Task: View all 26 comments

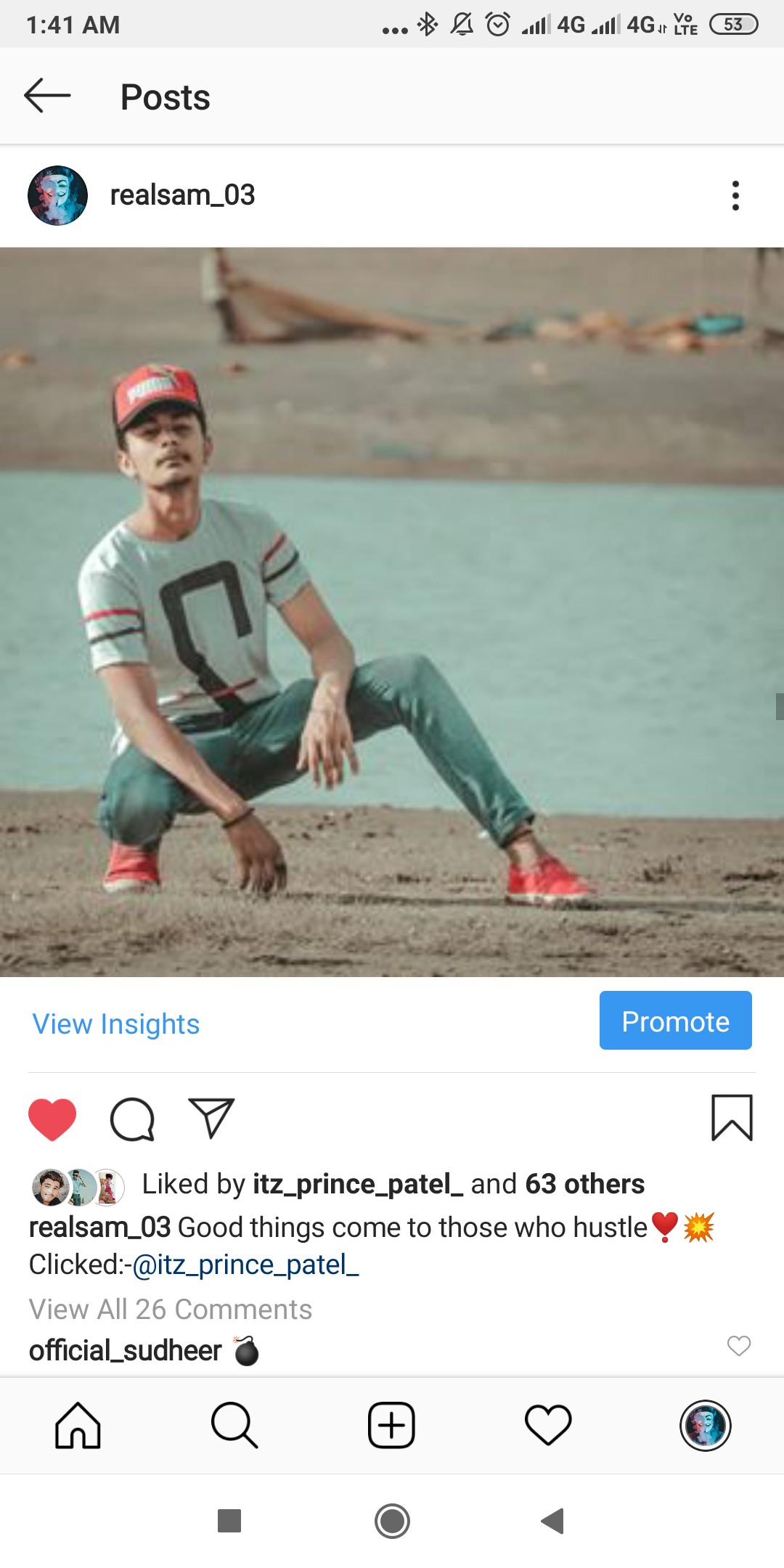Action: [x=171, y=1309]
